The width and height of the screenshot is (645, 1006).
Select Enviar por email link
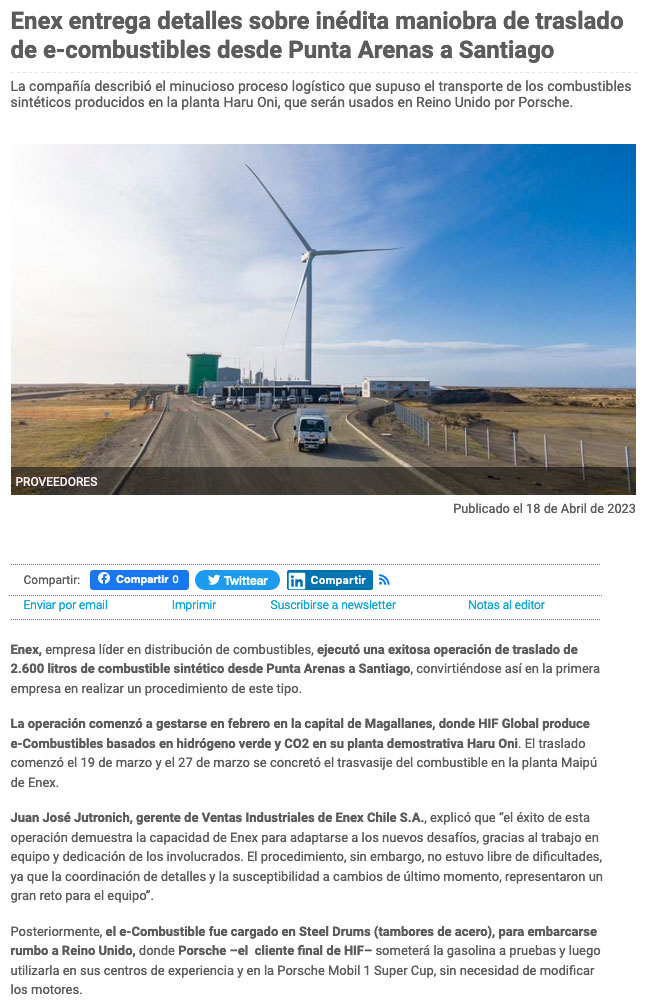point(65,605)
